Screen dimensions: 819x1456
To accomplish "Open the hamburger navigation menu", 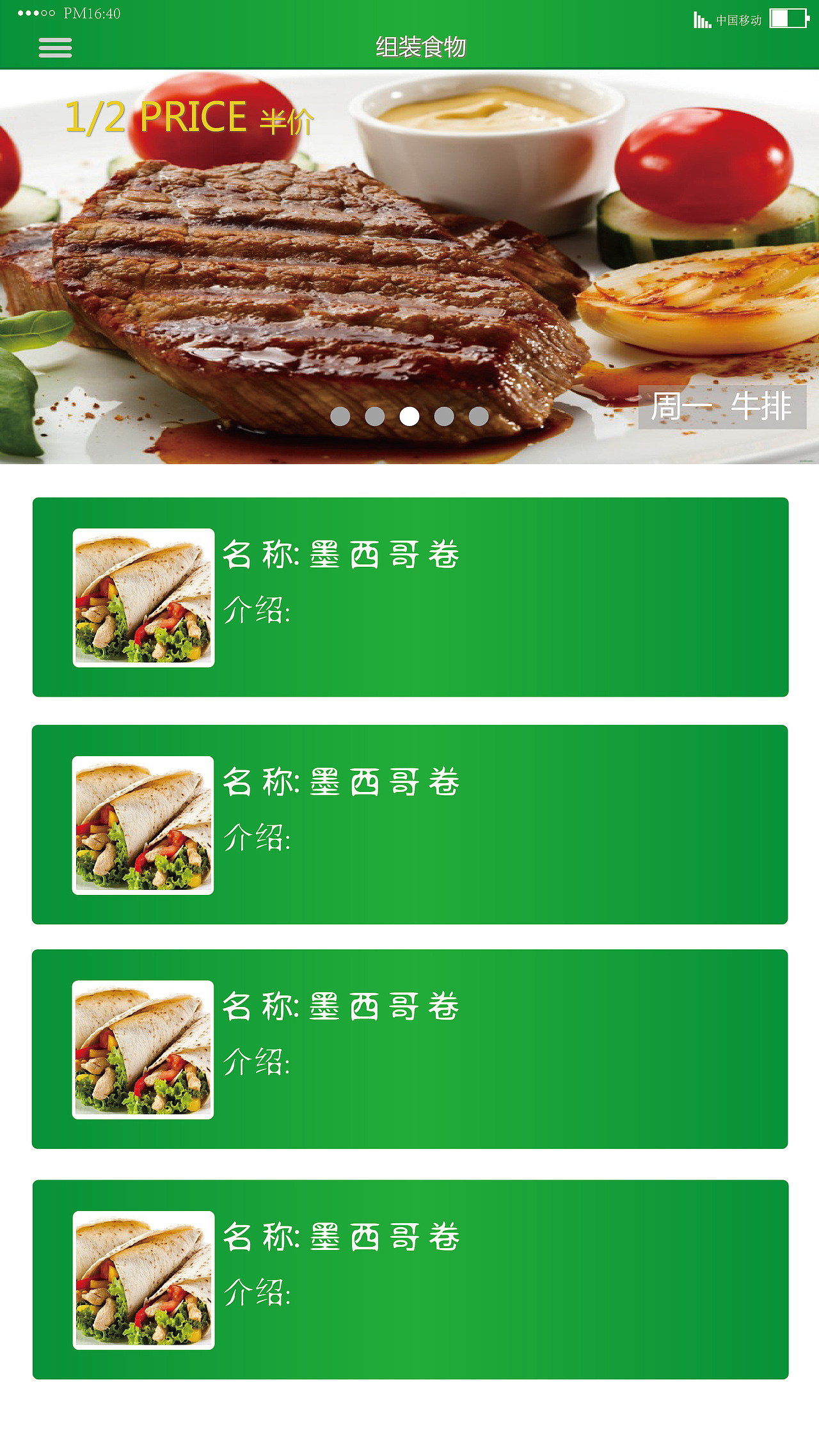I will [x=56, y=48].
